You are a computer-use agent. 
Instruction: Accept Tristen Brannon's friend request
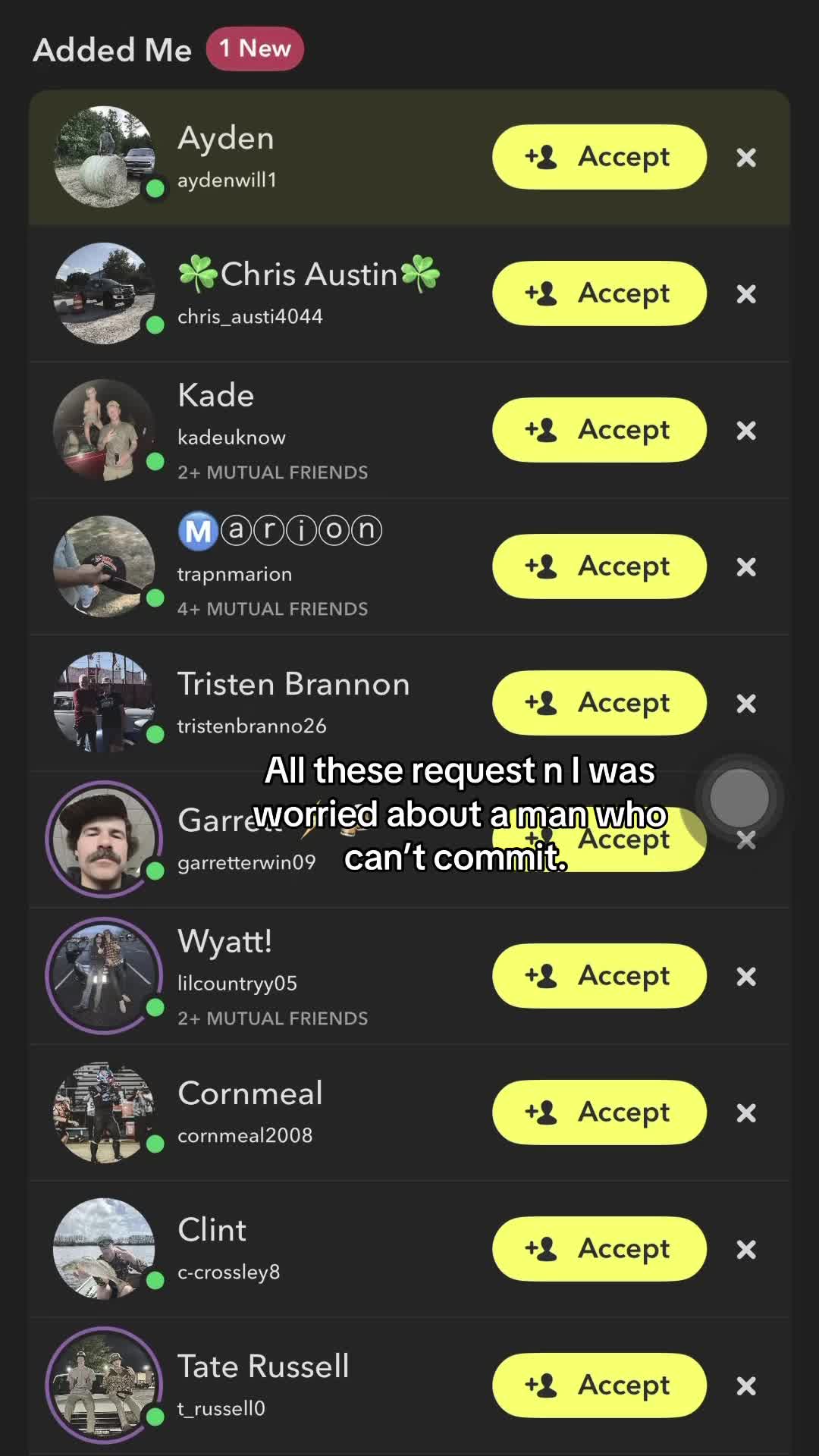click(599, 703)
